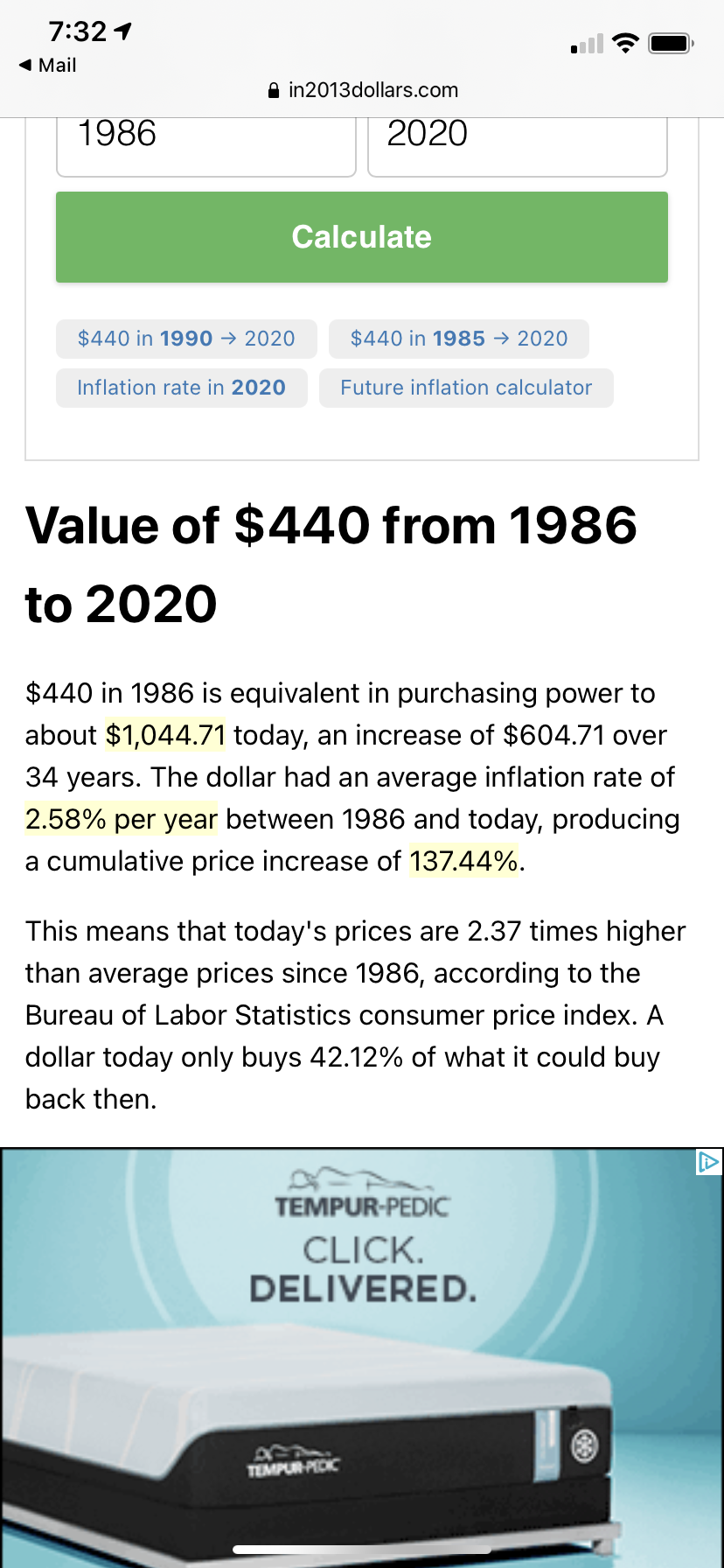Tap the AdChoices icon on the ad
This screenshot has width=724, height=1568.
click(x=708, y=1163)
